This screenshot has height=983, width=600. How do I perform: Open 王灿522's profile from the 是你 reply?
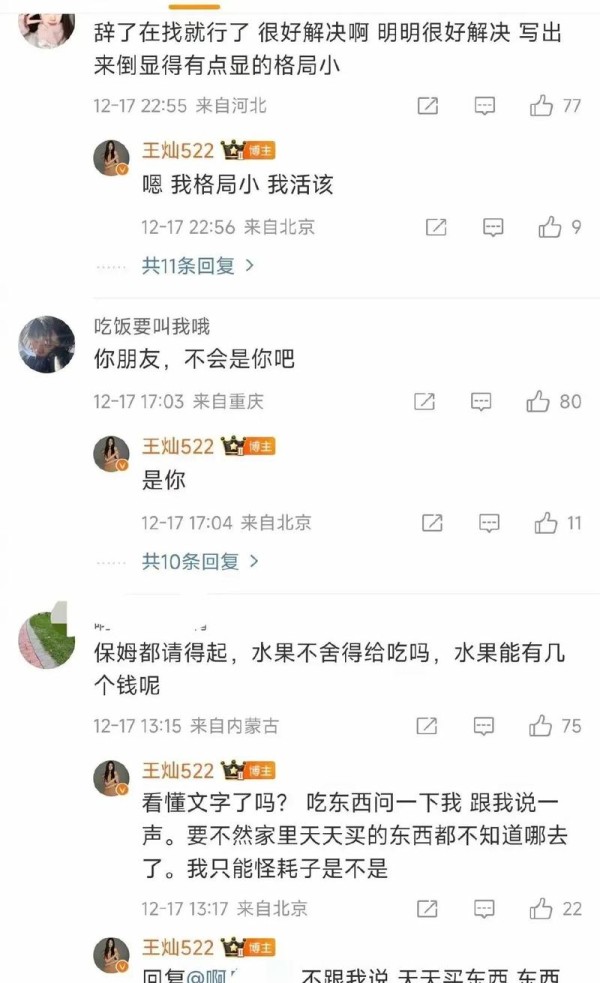click(x=178, y=446)
